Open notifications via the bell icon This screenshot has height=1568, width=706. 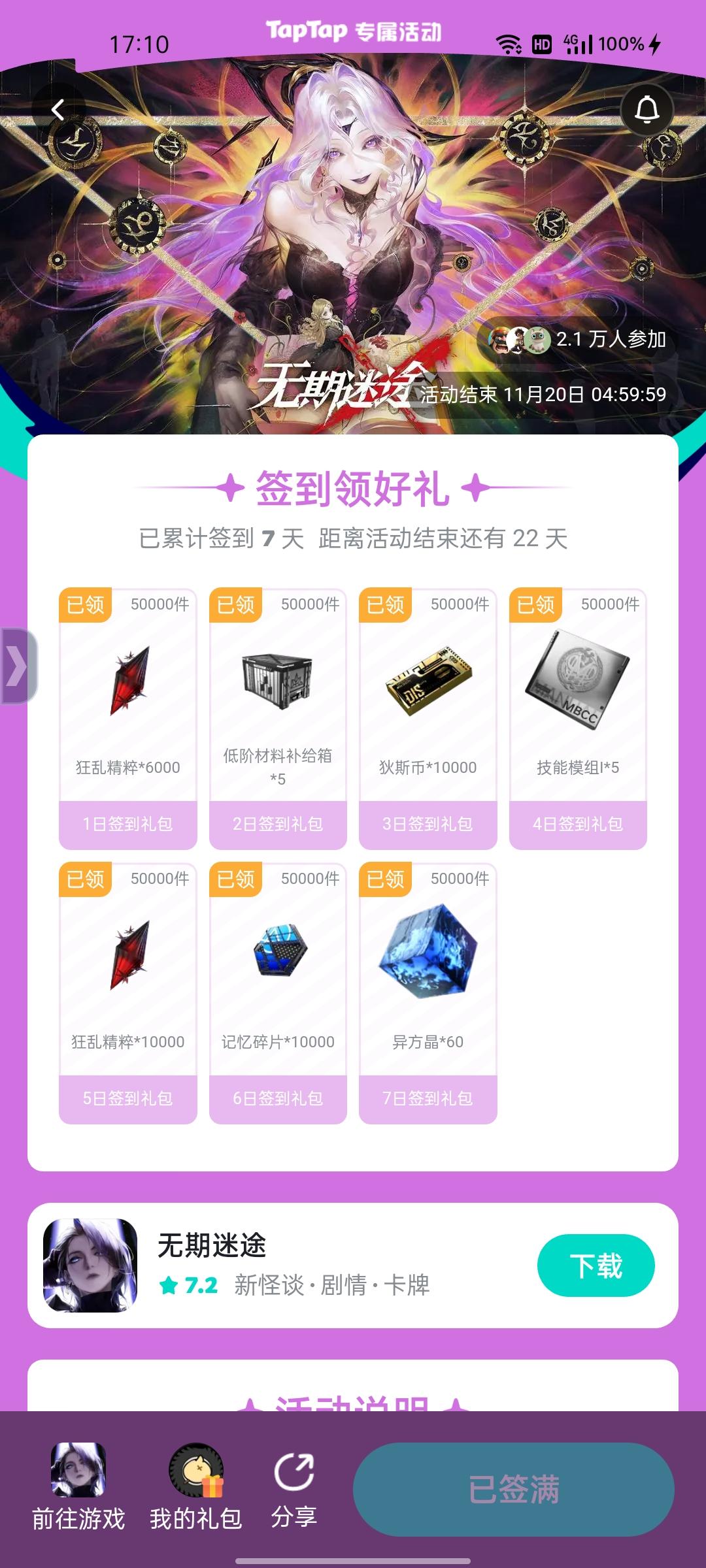pos(647,108)
